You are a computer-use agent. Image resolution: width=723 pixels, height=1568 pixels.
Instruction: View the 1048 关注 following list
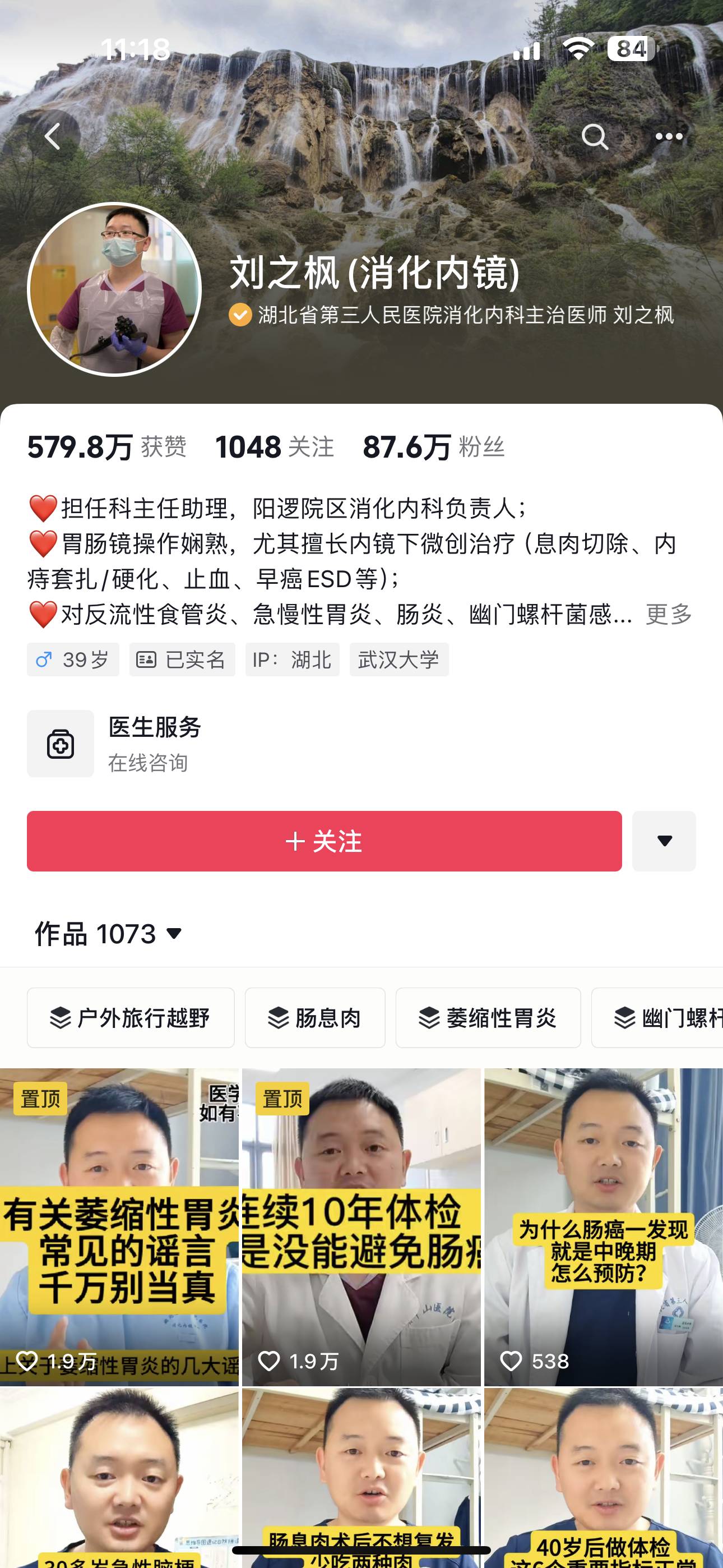(274, 448)
